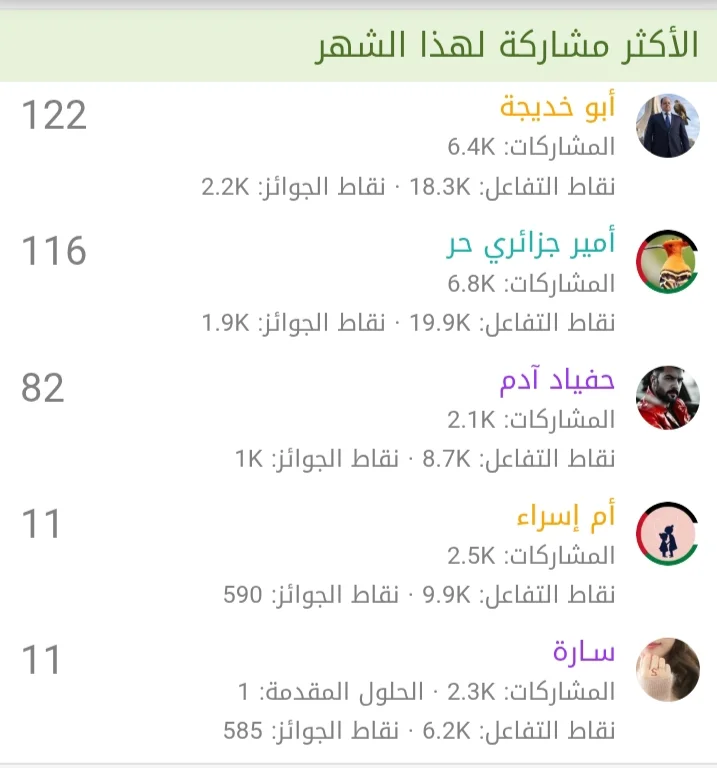Image resolution: width=717 pixels, height=768 pixels.
Task: Tap the avatar of أم إسراء
Action: (667, 533)
